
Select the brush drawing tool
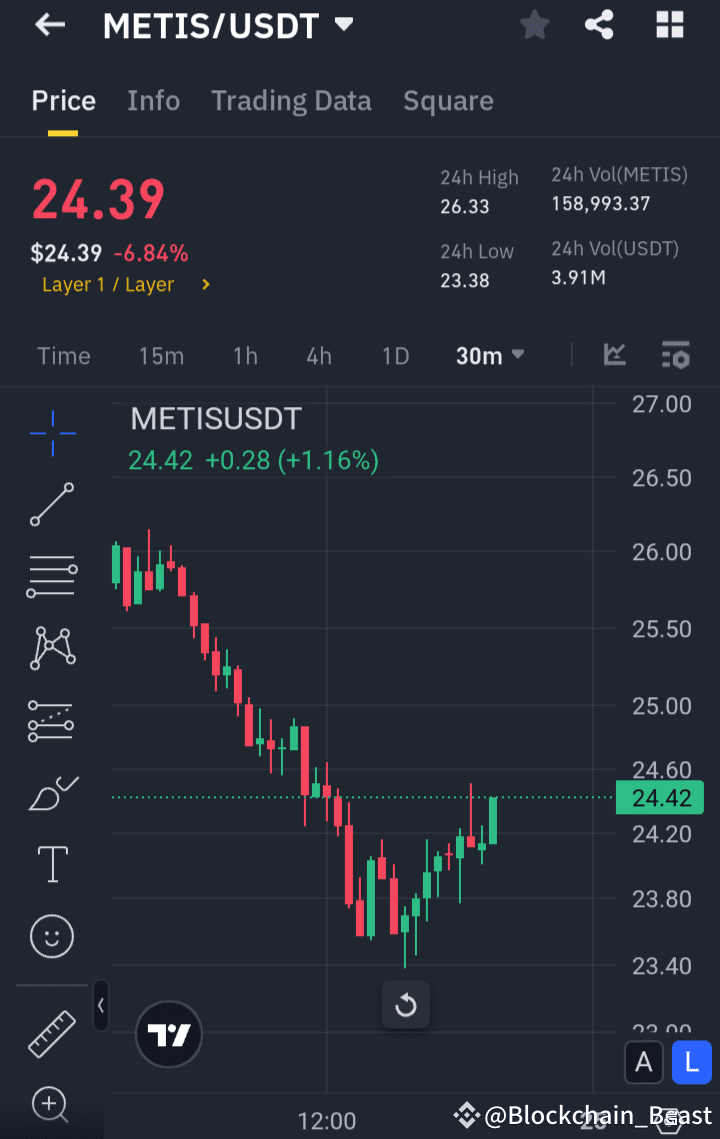51,791
